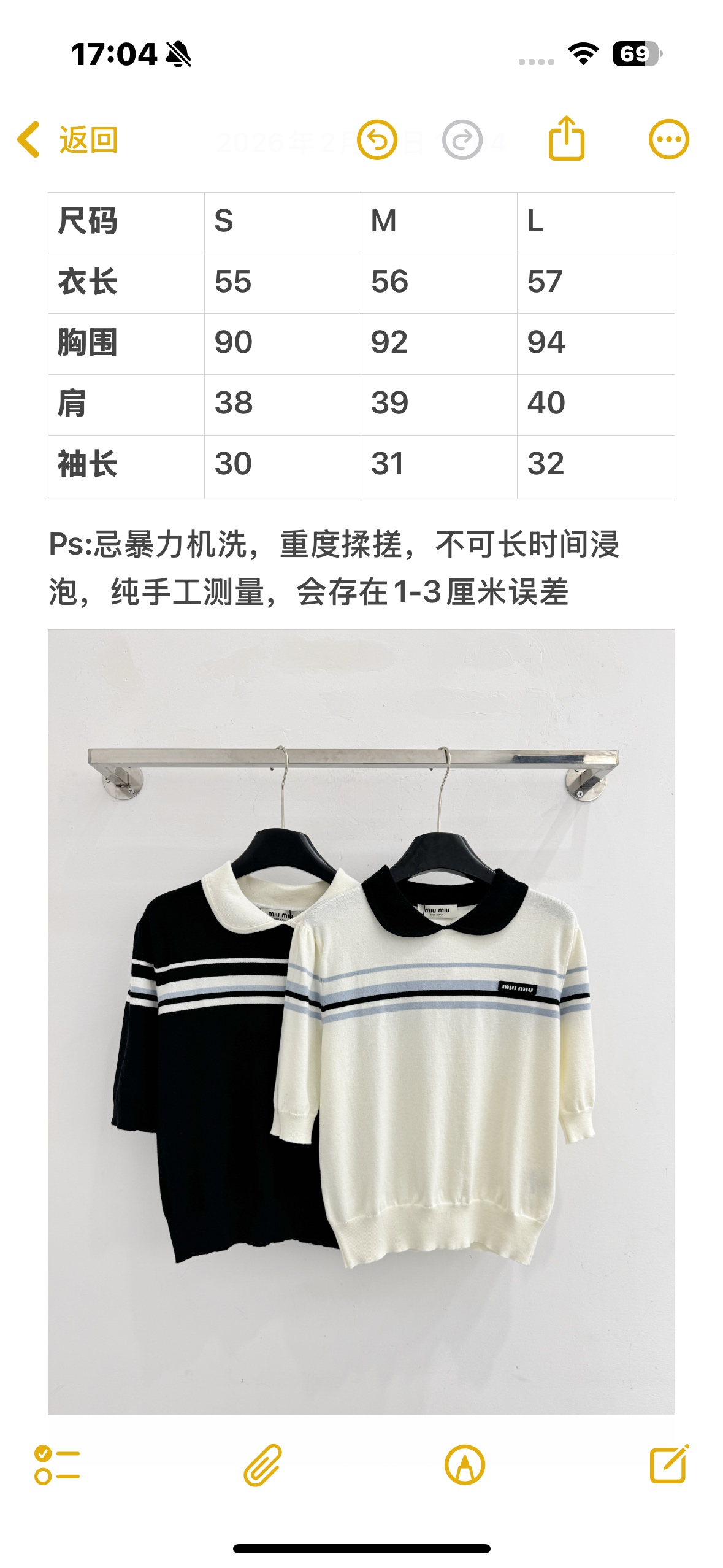Add a checklist to the note
The image size is (723, 1568).
(x=57, y=1465)
